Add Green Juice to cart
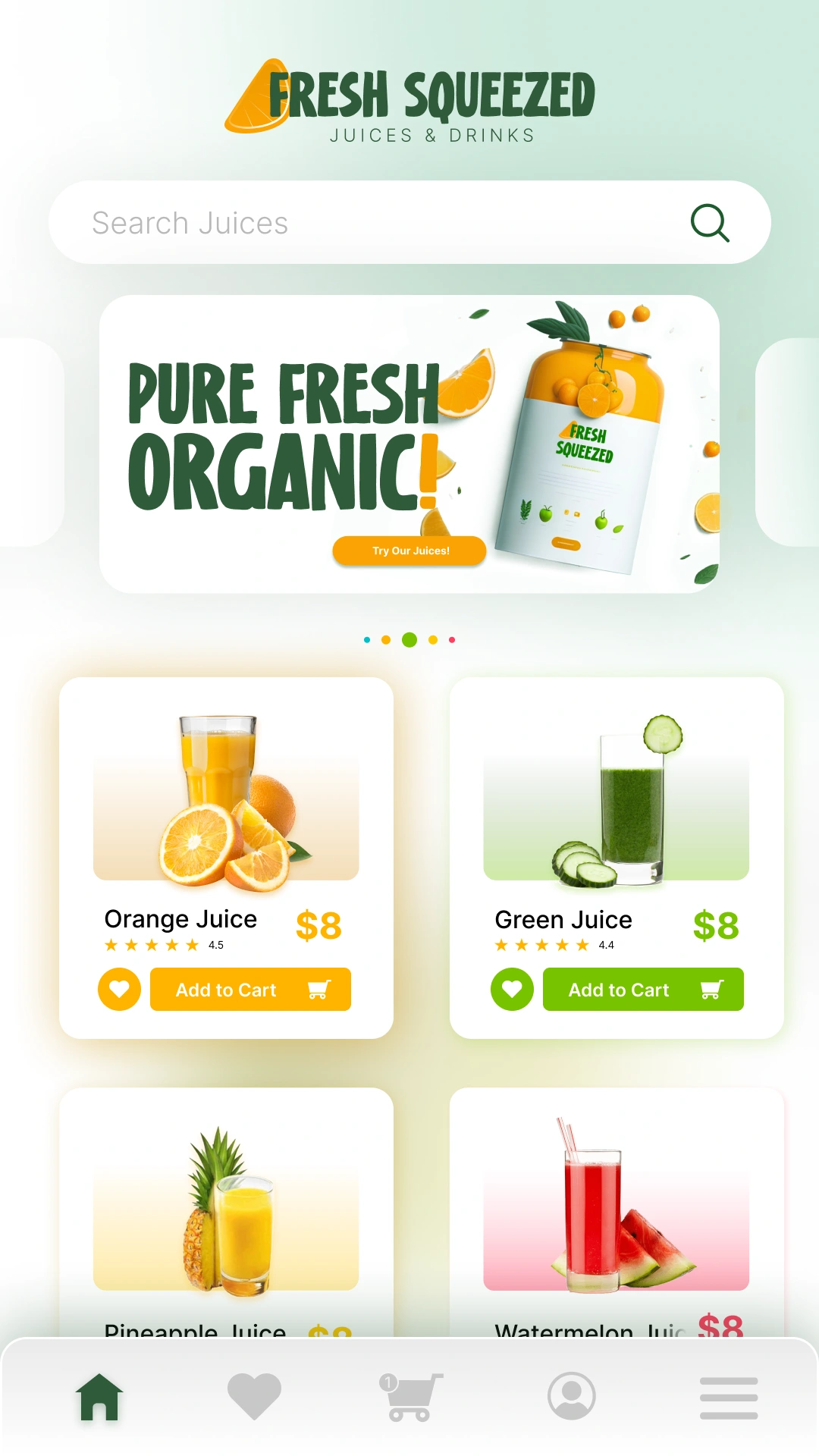This screenshot has height=1456, width=819. [x=643, y=990]
